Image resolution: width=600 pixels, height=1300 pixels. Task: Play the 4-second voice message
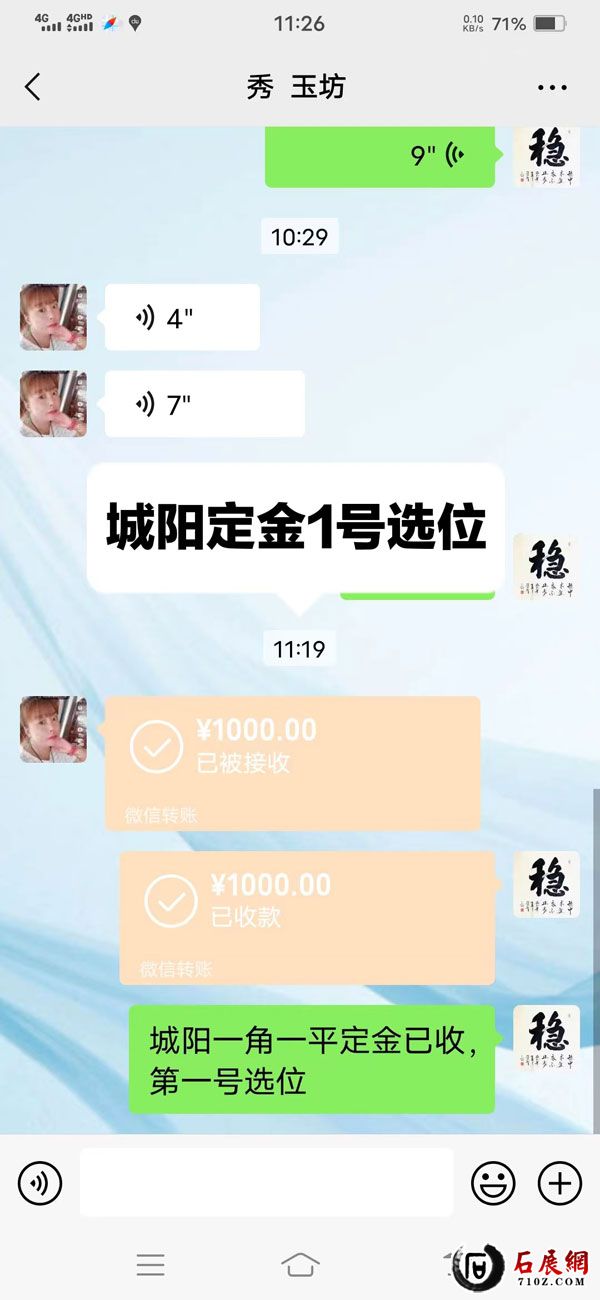181,318
